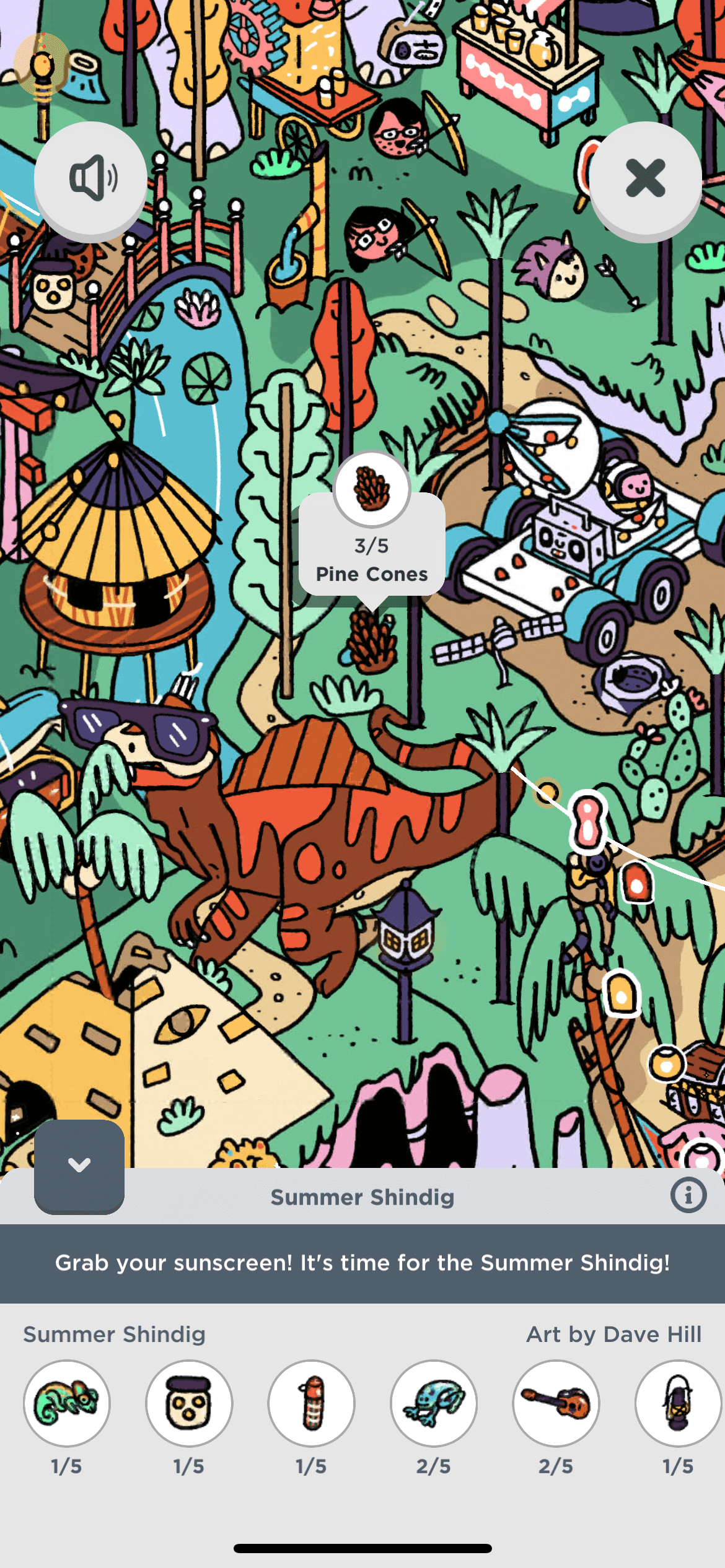Select the lantern item
The image size is (725, 1568).
pyautogui.click(x=678, y=1403)
